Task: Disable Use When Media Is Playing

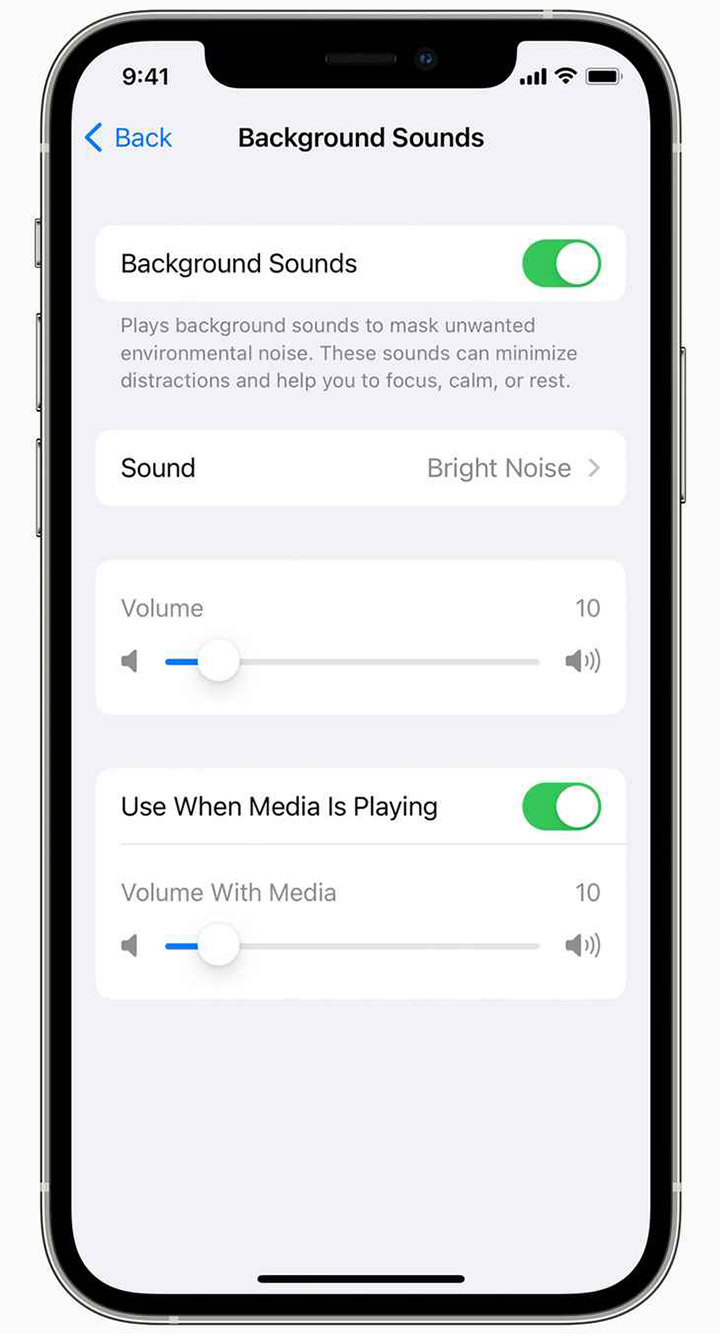Action: point(561,807)
